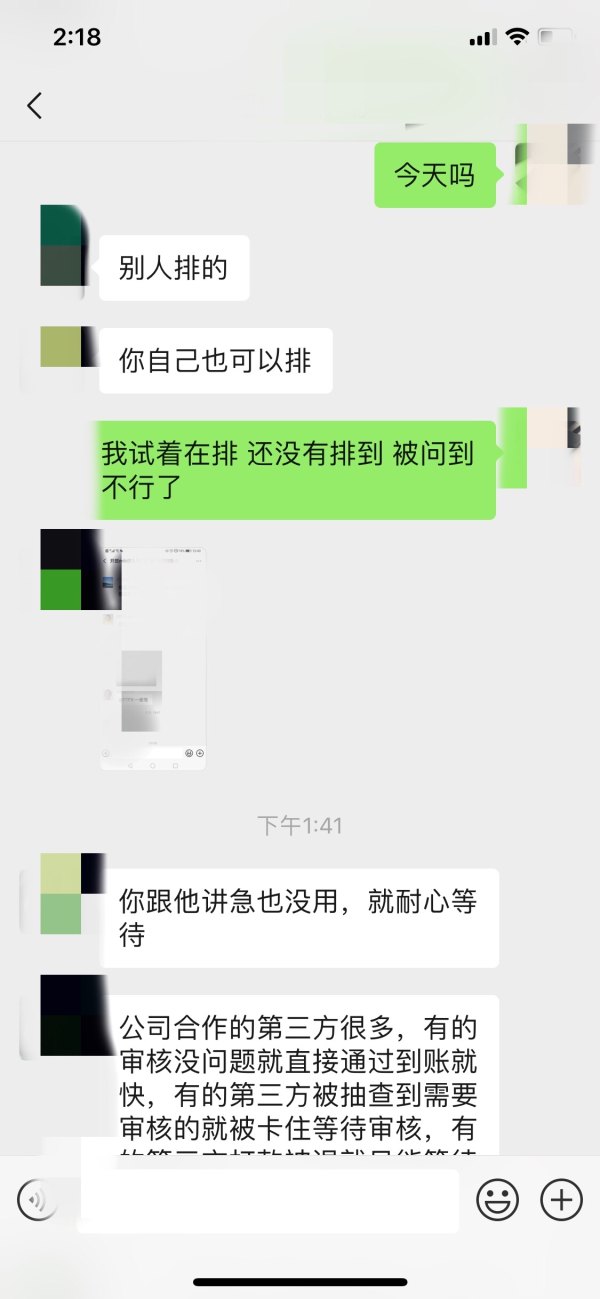Open avatar beside 你跟他讲急也没用 message
Screen dimensions: 600x1299
coord(66,893)
